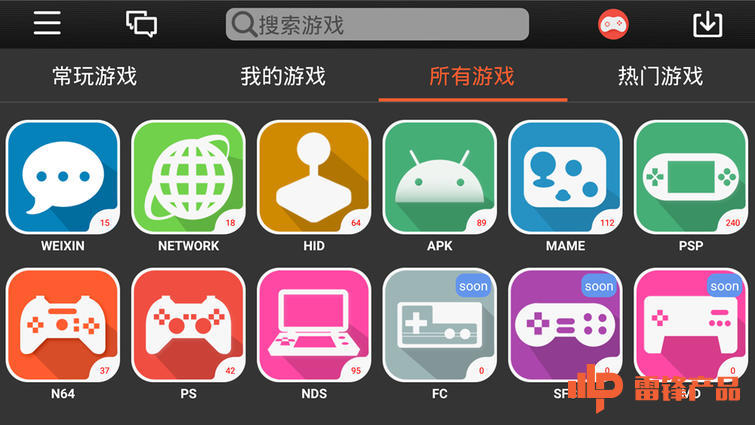Open the HID games category
The height and width of the screenshot is (425, 755).
(314, 177)
